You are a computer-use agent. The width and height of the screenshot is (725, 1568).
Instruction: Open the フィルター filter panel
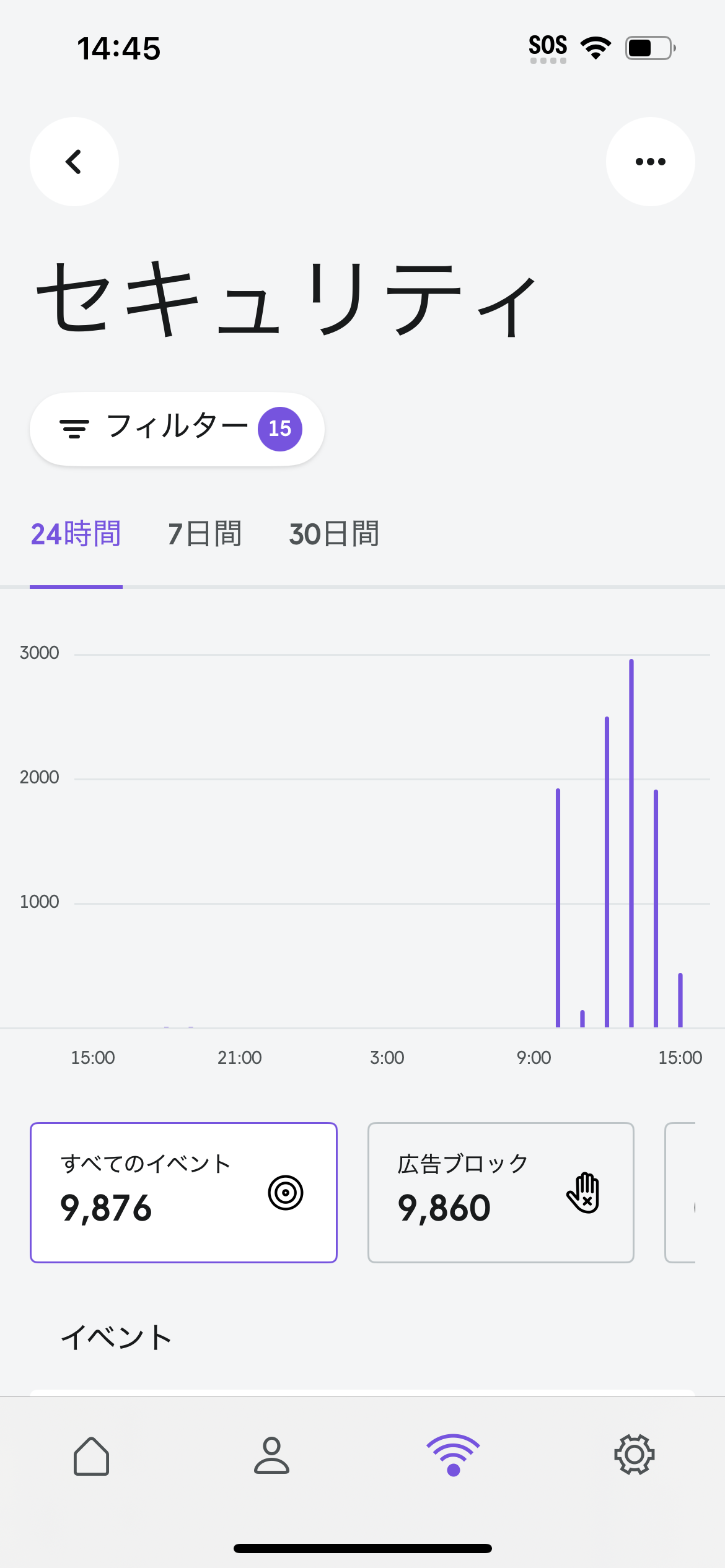177,428
